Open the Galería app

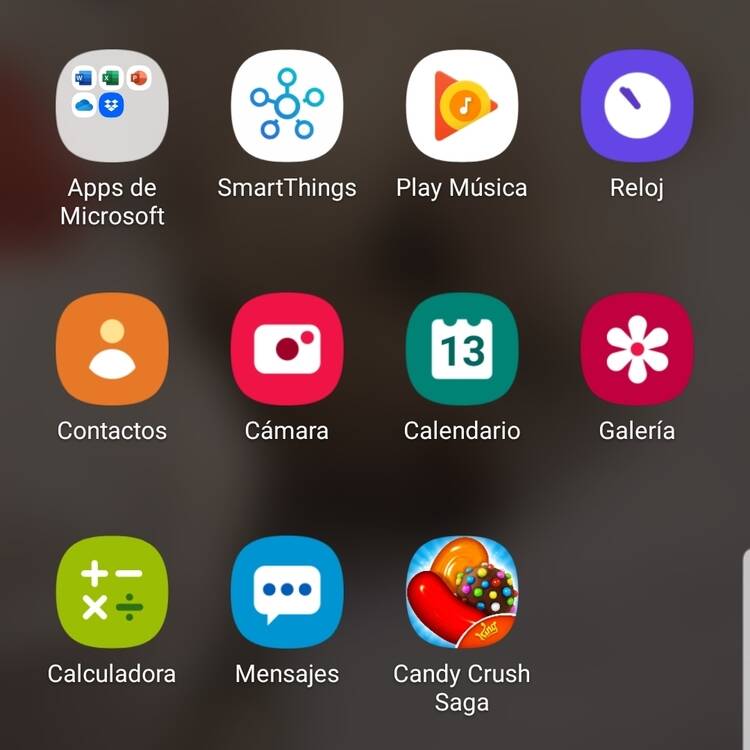tap(637, 349)
